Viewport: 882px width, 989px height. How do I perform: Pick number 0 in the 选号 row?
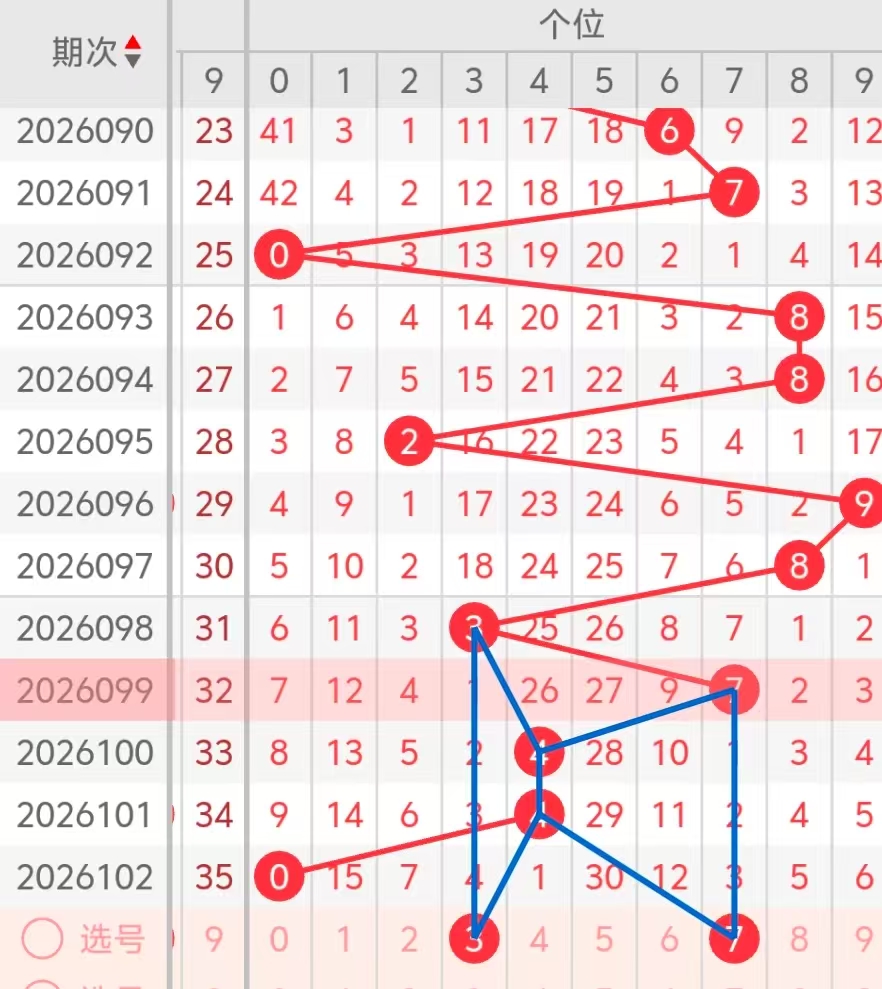(279, 940)
